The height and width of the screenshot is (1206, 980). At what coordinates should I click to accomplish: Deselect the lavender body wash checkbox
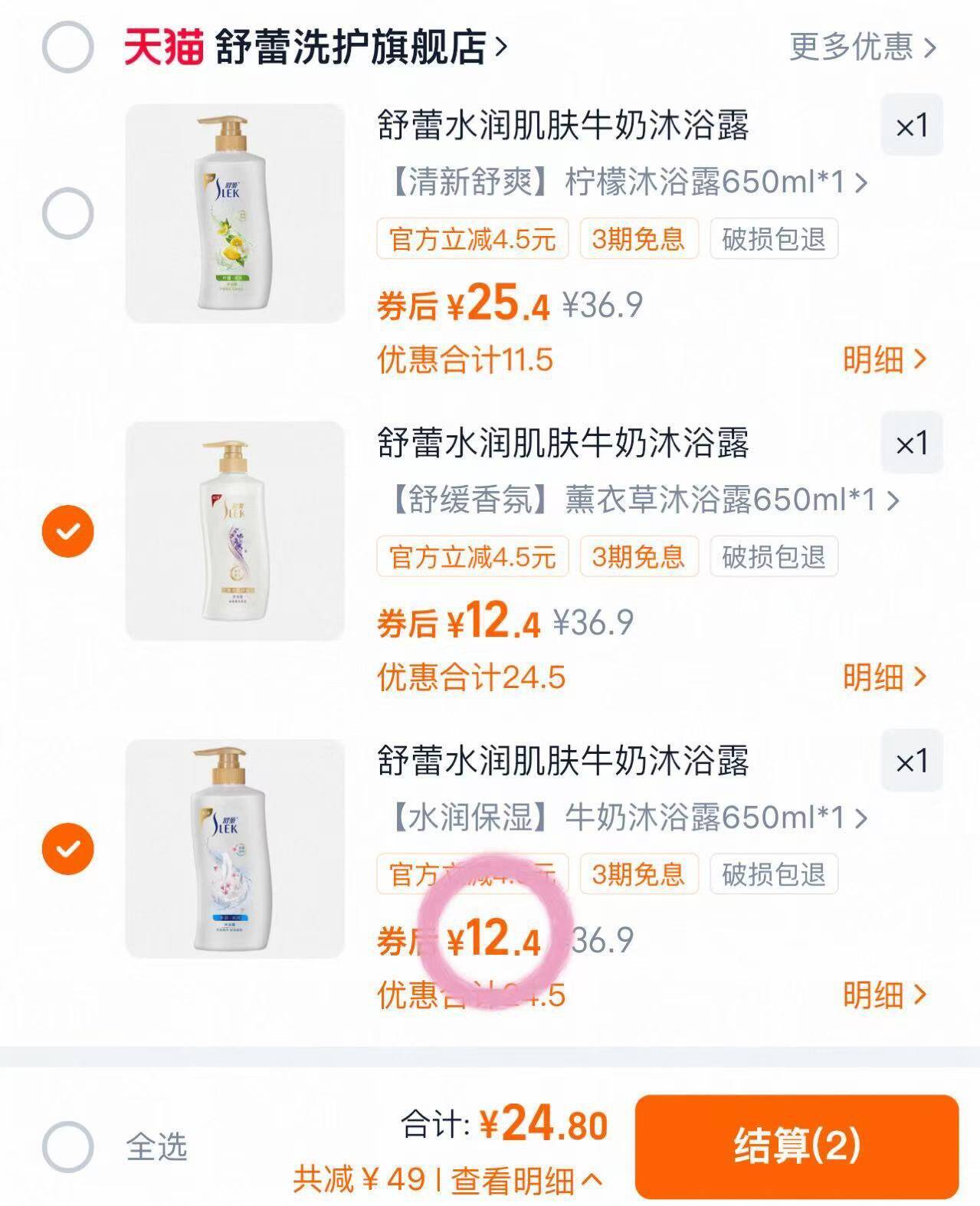pyautogui.click(x=68, y=529)
